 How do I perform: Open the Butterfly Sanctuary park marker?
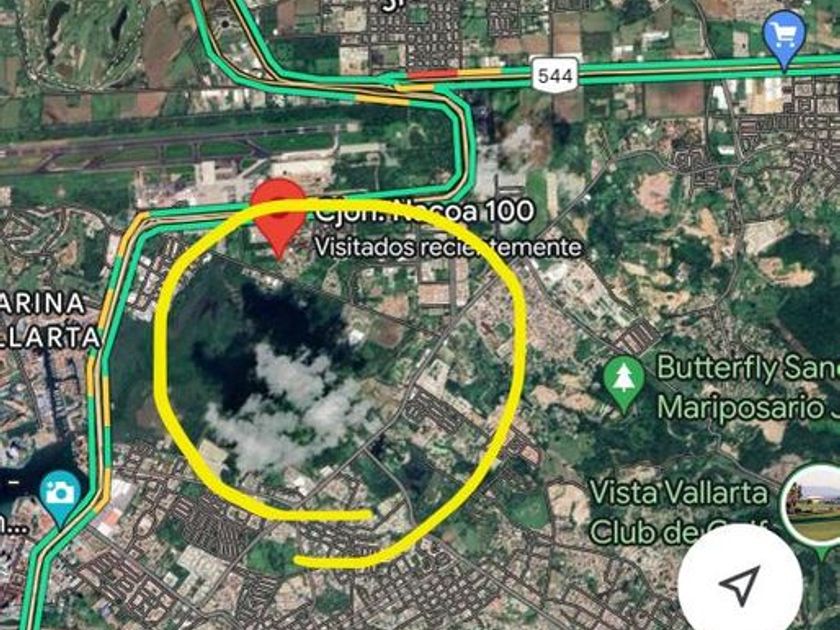[x=624, y=383]
